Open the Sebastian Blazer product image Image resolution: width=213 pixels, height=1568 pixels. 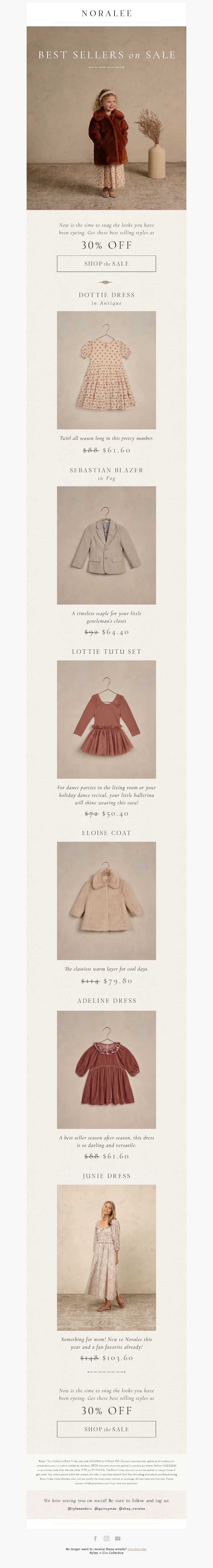click(106, 545)
